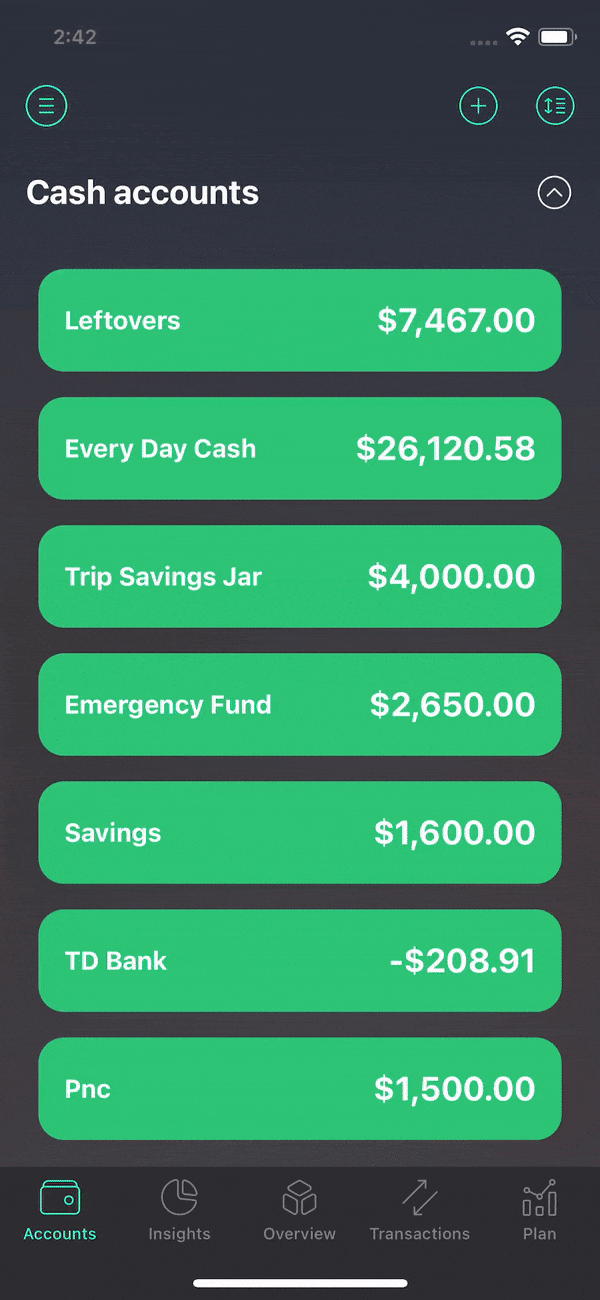Screen dimensions: 600x1300
Task: Add a new account with plus icon
Action: tap(478, 105)
